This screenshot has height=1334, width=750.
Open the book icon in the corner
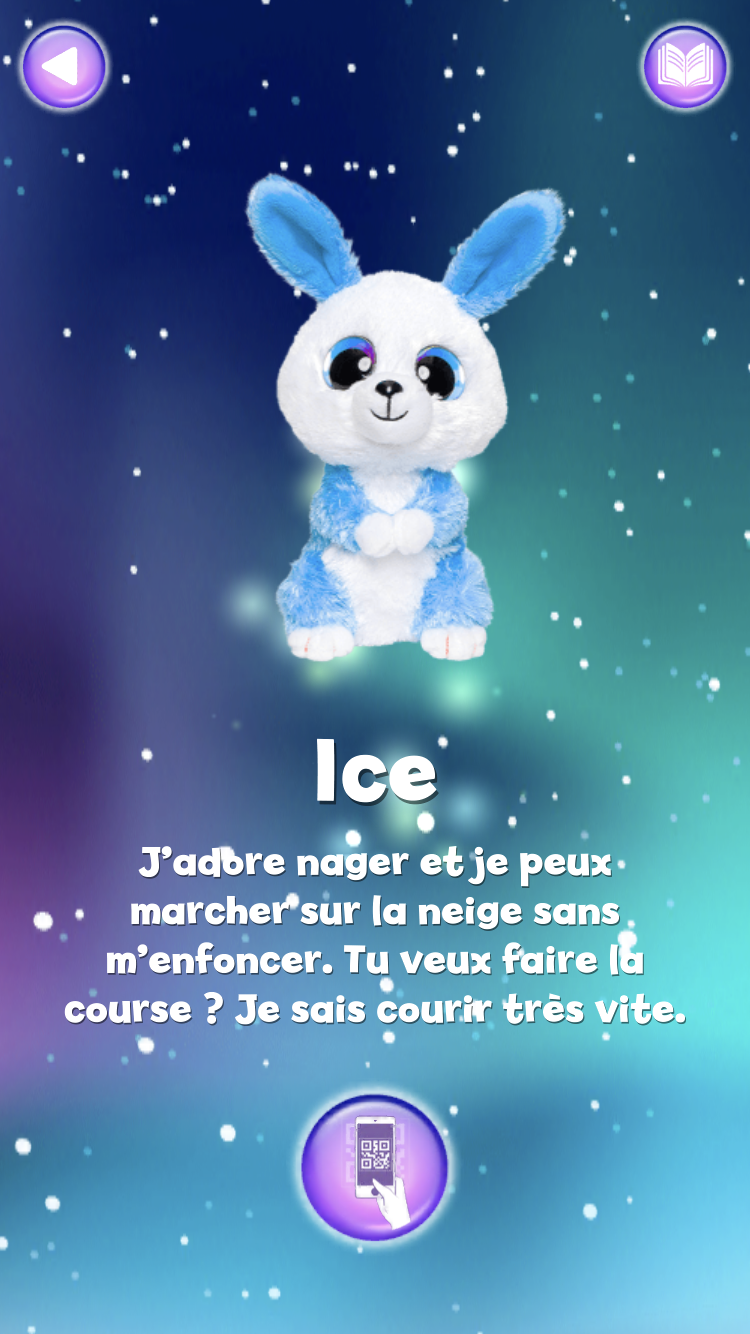(685, 67)
